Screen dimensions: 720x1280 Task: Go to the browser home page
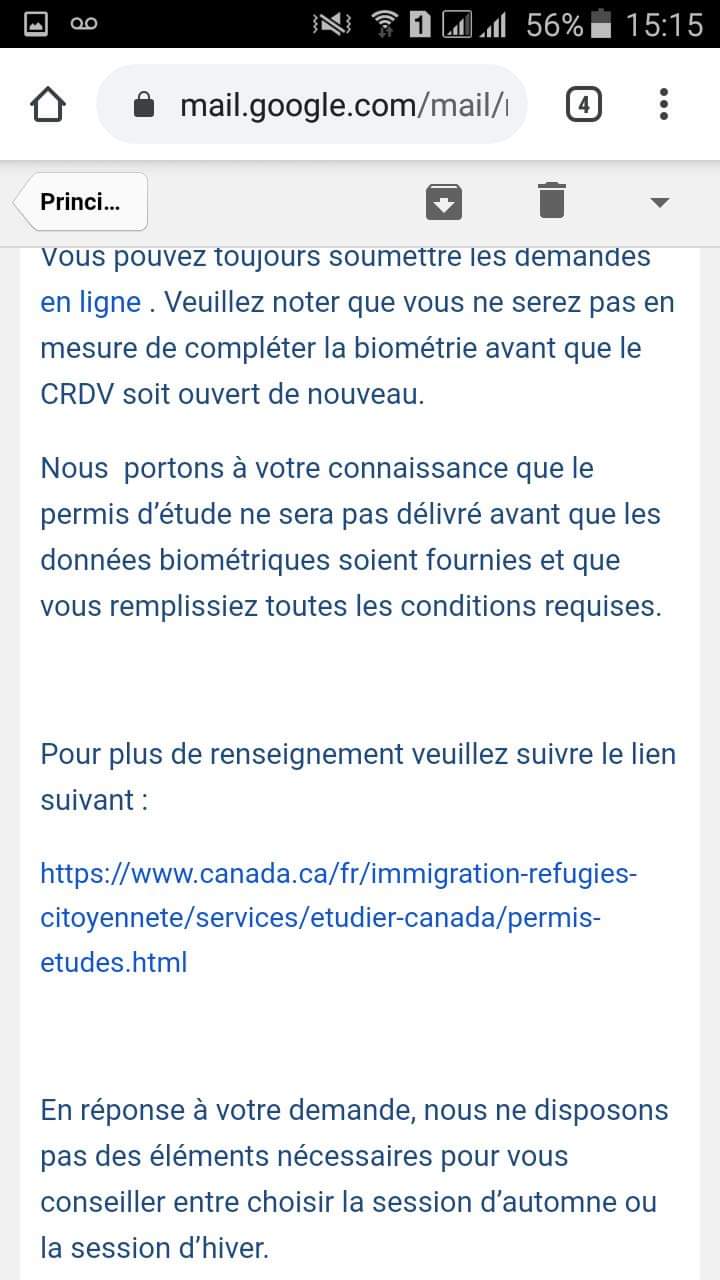click(49, 105)
